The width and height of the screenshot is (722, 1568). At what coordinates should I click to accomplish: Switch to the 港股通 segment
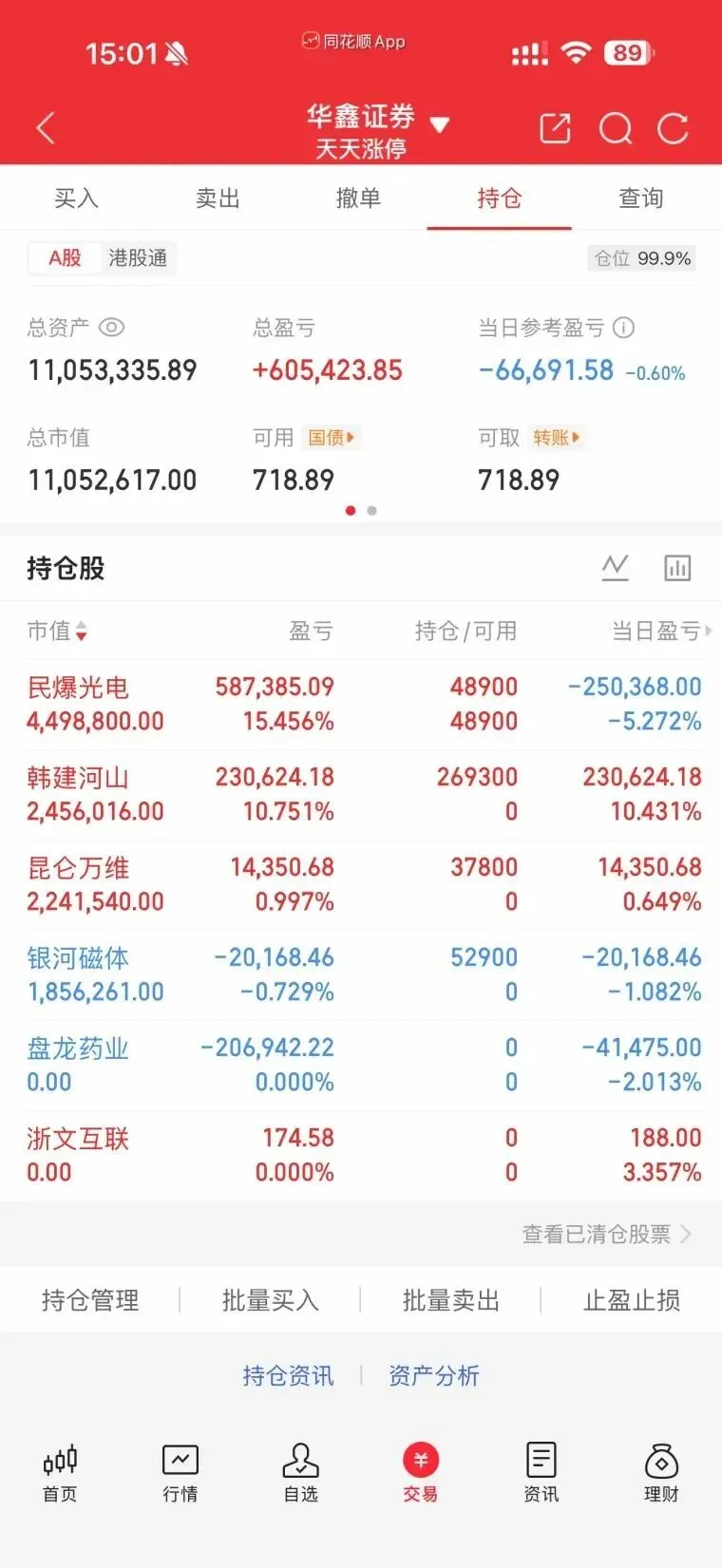[x=138, y=258]
